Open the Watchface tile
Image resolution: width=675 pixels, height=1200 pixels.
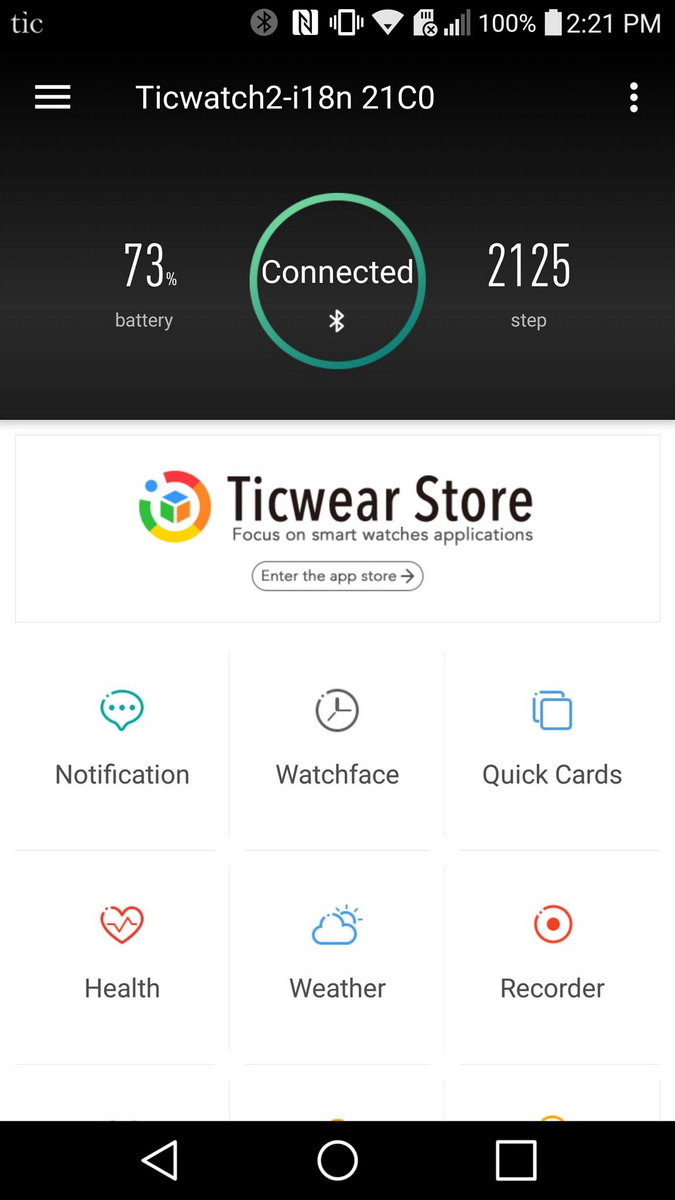pyautogui.click(x=337, y=744)
